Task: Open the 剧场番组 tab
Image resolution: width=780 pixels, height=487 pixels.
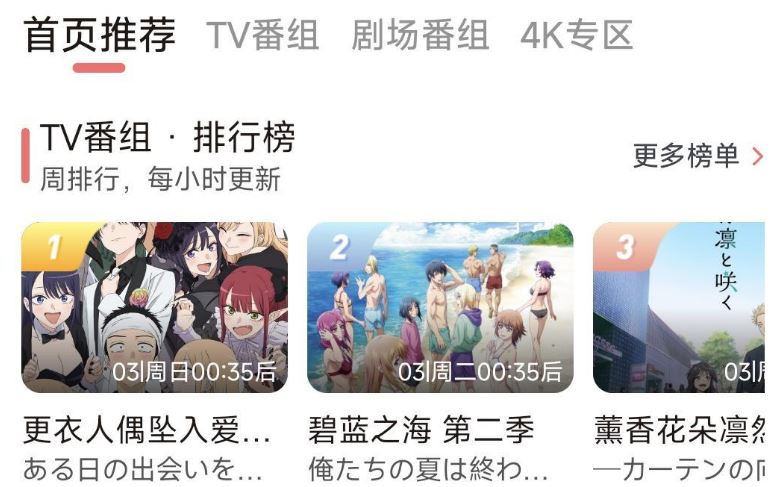Action: 420,36
